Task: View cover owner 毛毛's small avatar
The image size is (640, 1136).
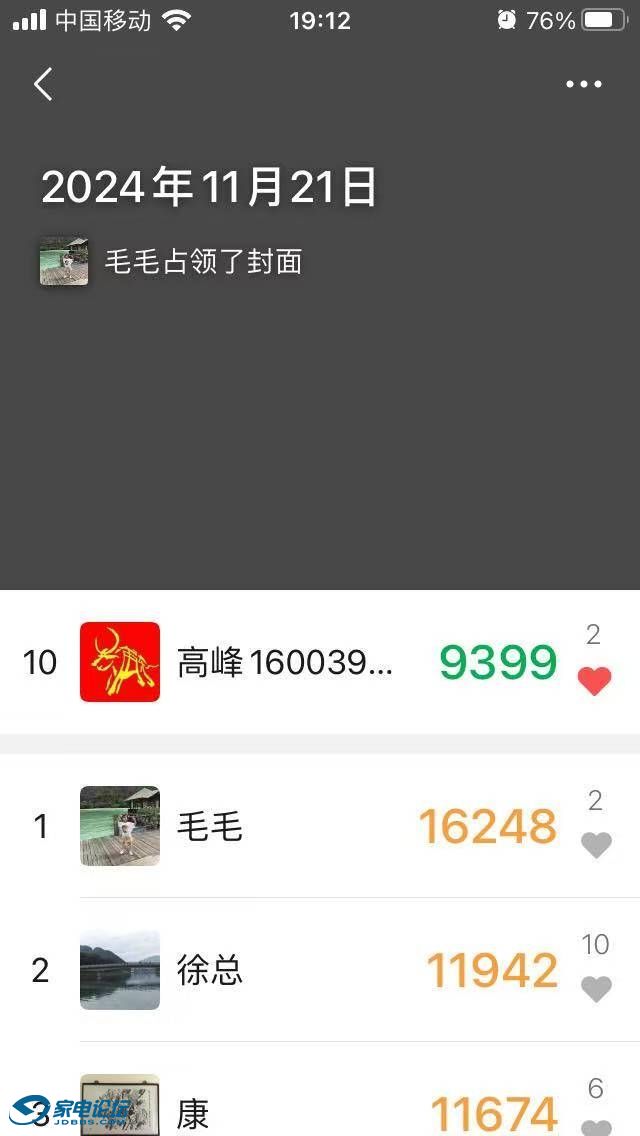Action: 64,262
